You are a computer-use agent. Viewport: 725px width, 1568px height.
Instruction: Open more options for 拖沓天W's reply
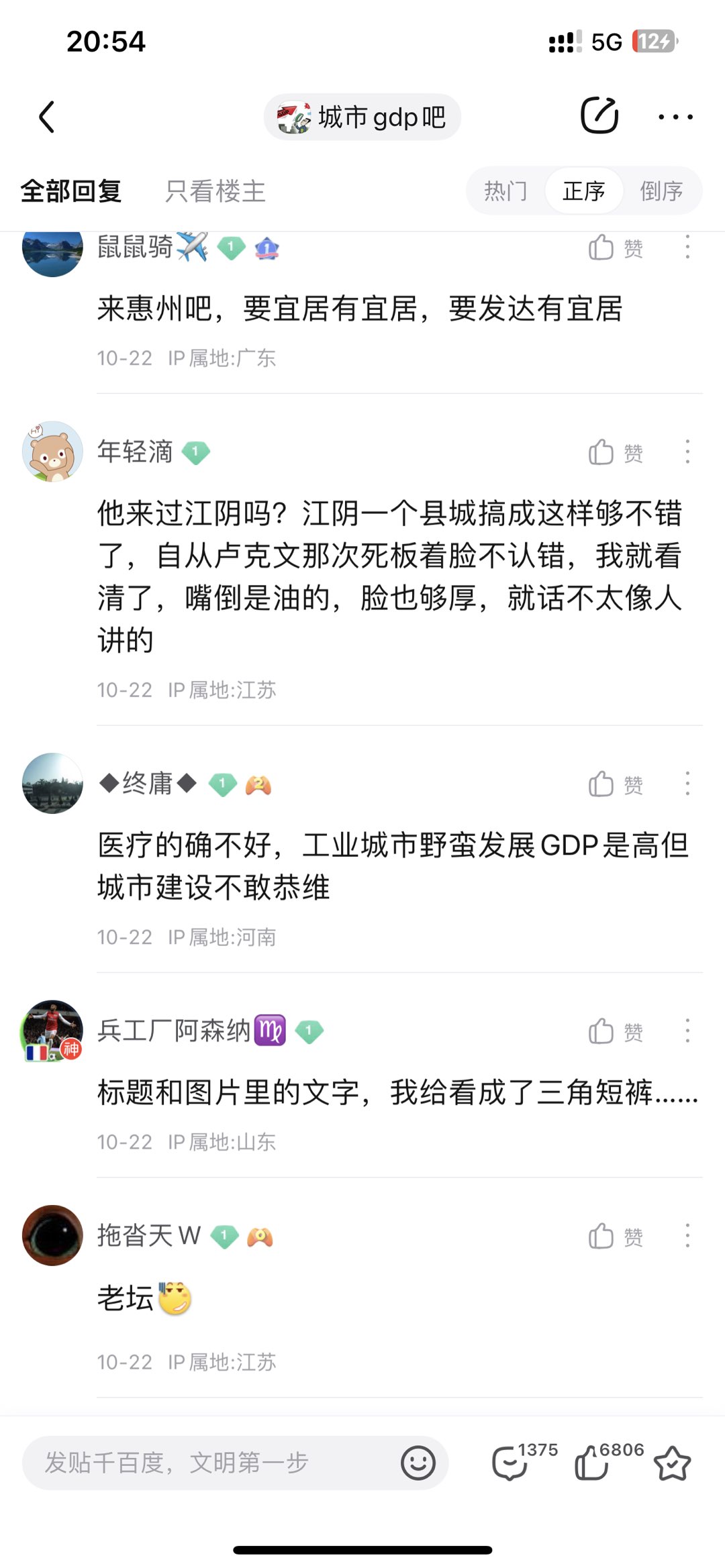(x=687, y=1236)
